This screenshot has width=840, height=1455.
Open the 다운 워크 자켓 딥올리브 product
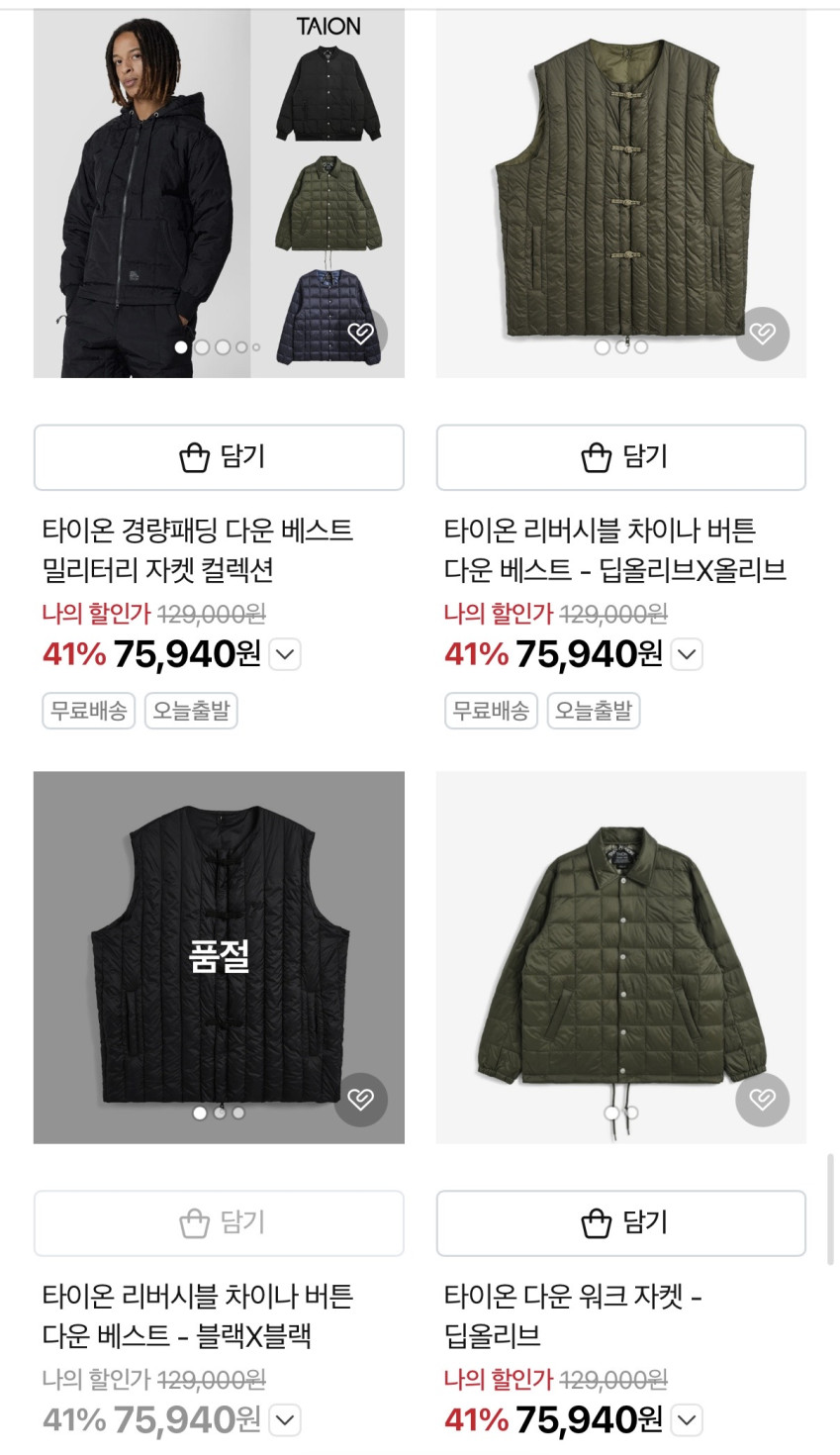[573, 1315]
